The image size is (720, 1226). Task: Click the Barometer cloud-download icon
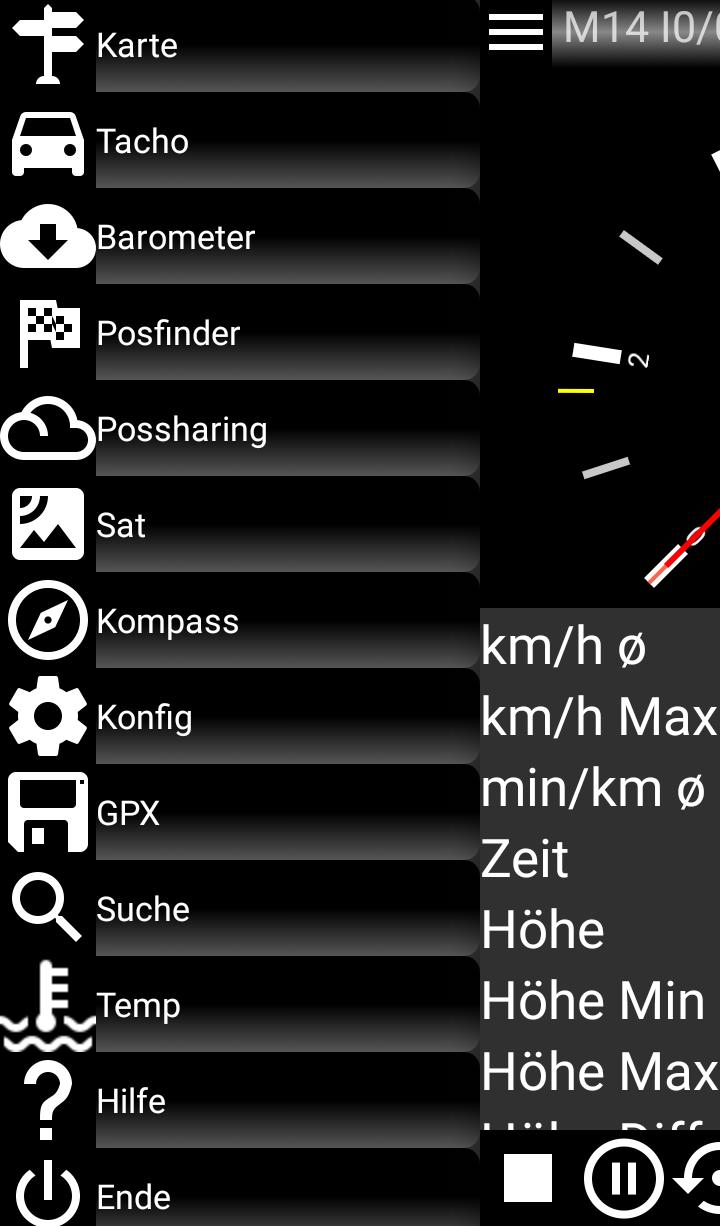click(x=47, y=237)
